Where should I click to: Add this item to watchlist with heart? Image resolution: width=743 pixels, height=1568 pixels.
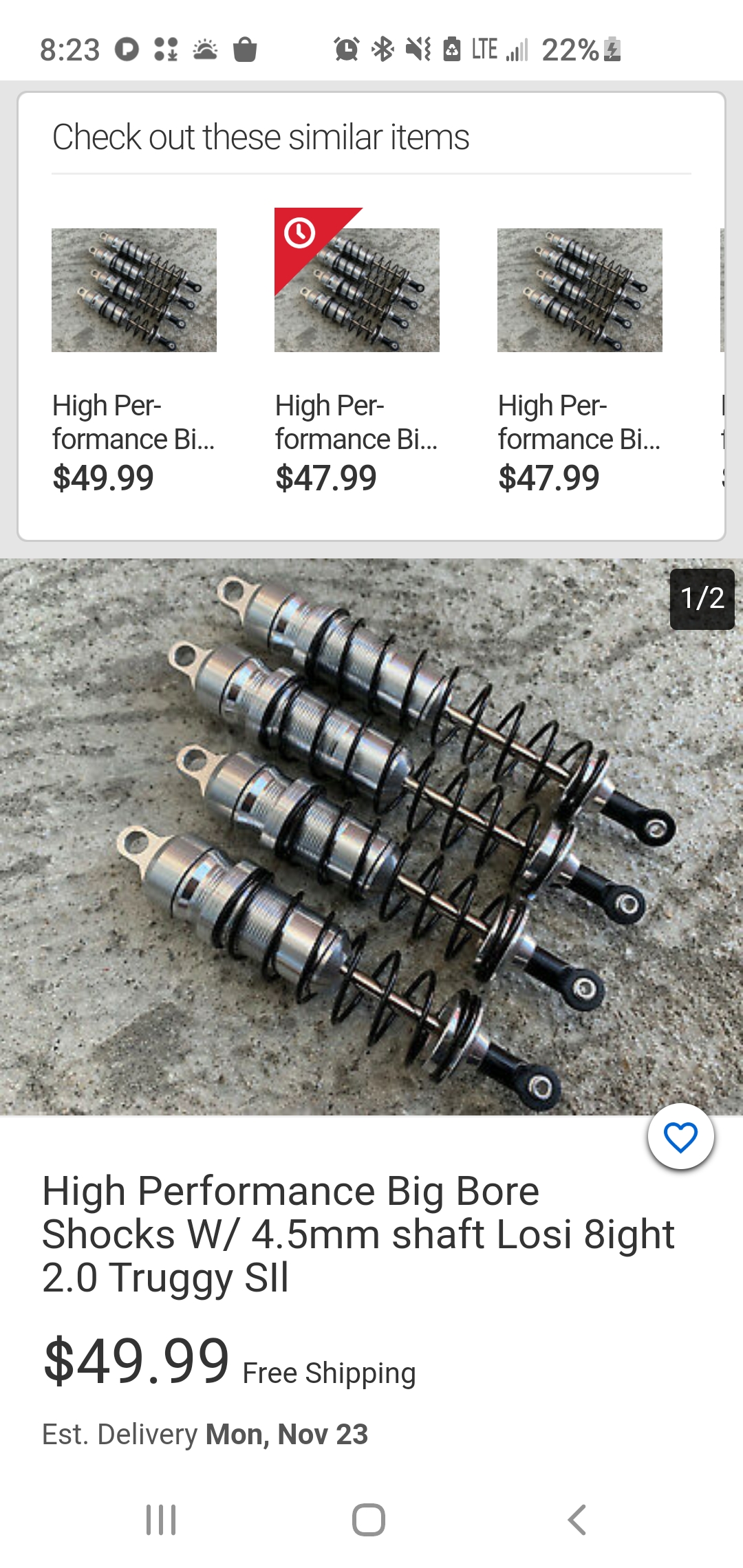pyautogui.click(x=680, y=1137)
